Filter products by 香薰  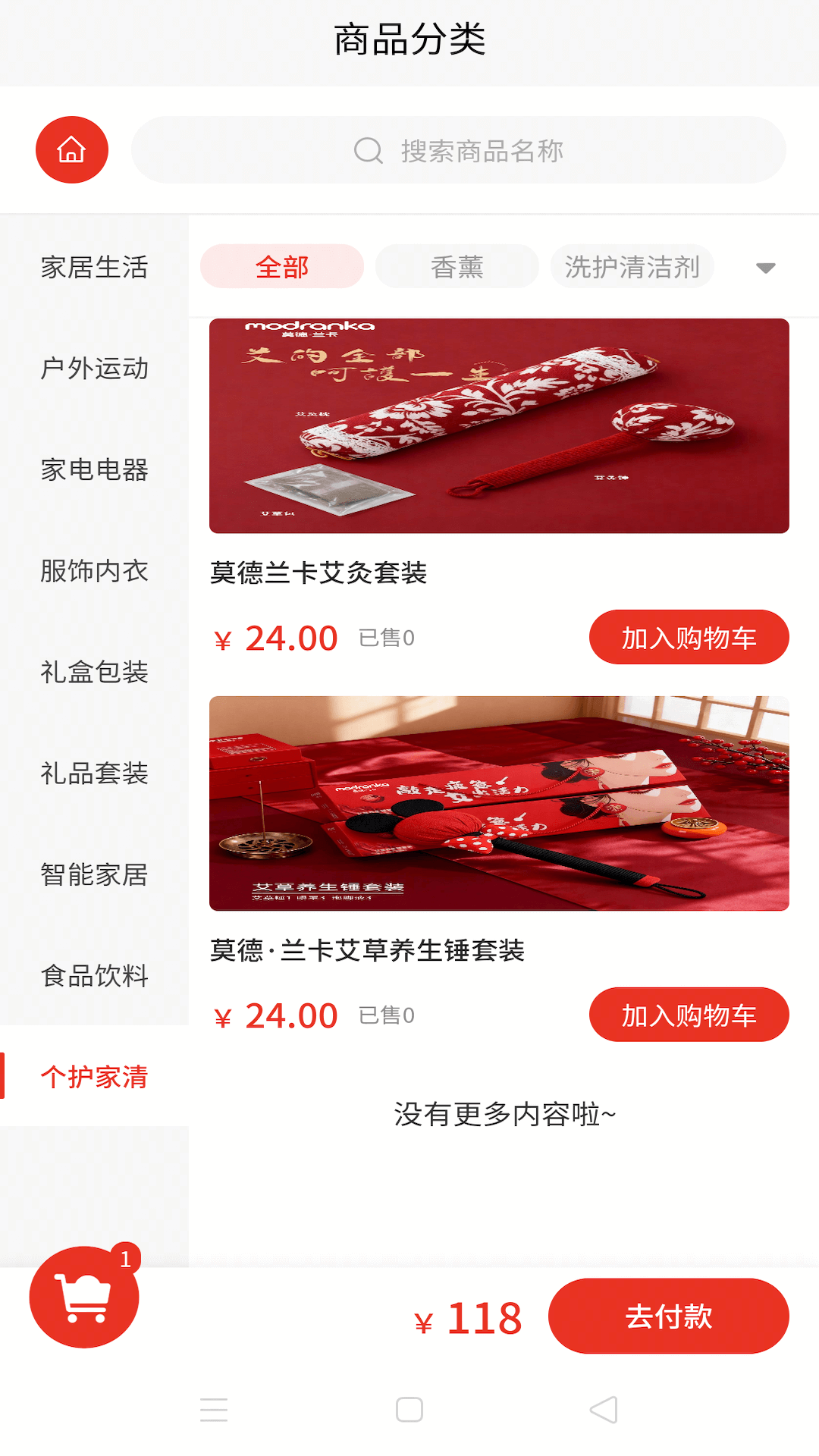pyautogui.click(x=457, y=267)
